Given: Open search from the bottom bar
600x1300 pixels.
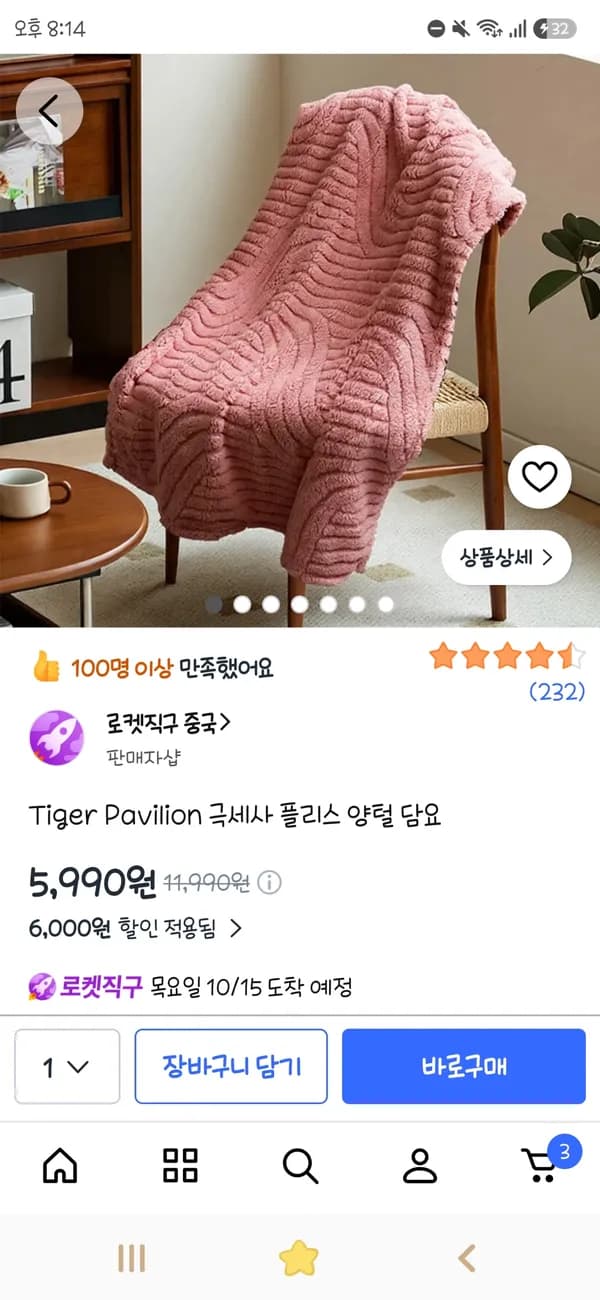Looking at the screenshot, I should 300,1166.
